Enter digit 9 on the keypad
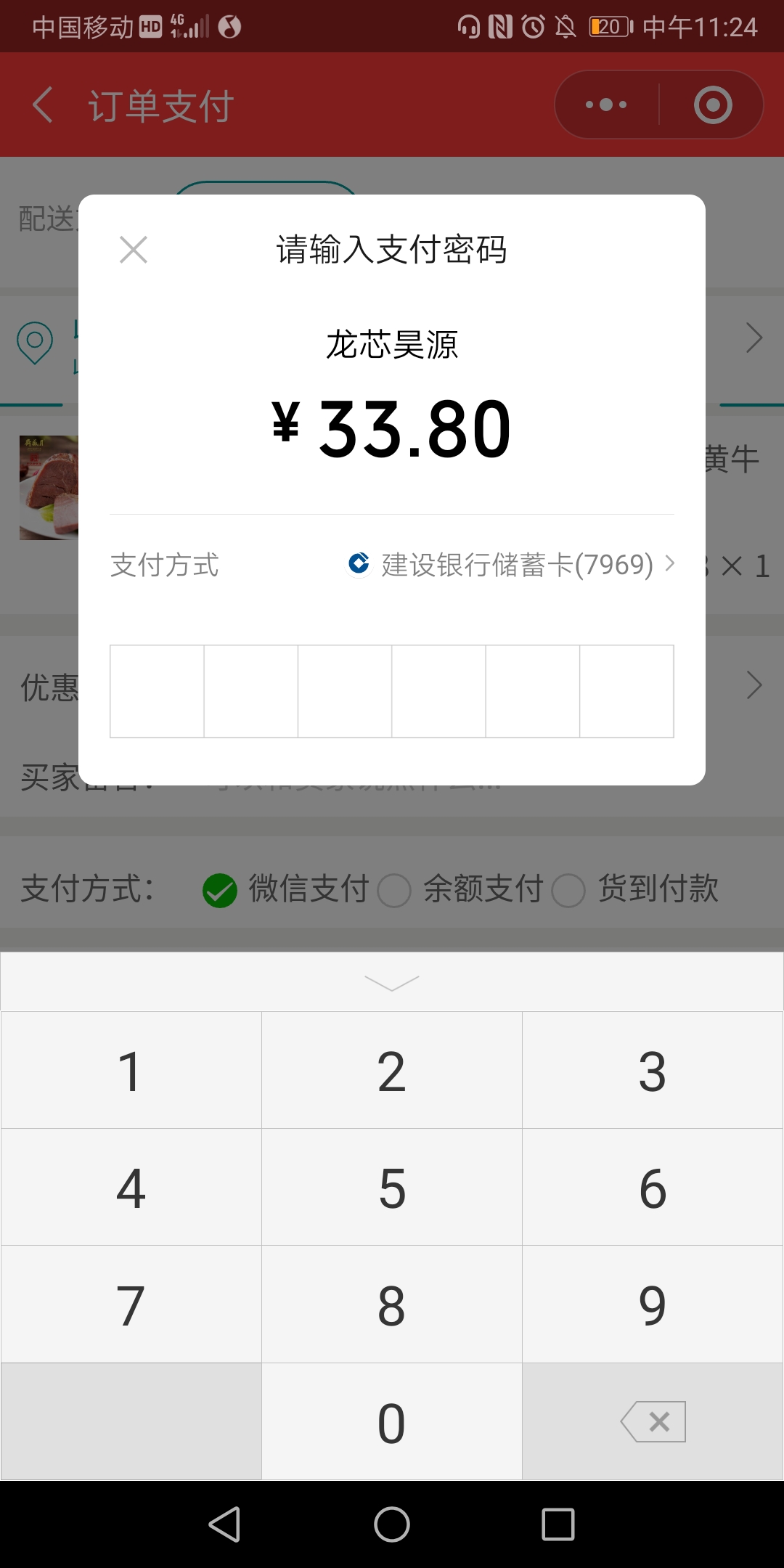 click(x=653, y=1305)
